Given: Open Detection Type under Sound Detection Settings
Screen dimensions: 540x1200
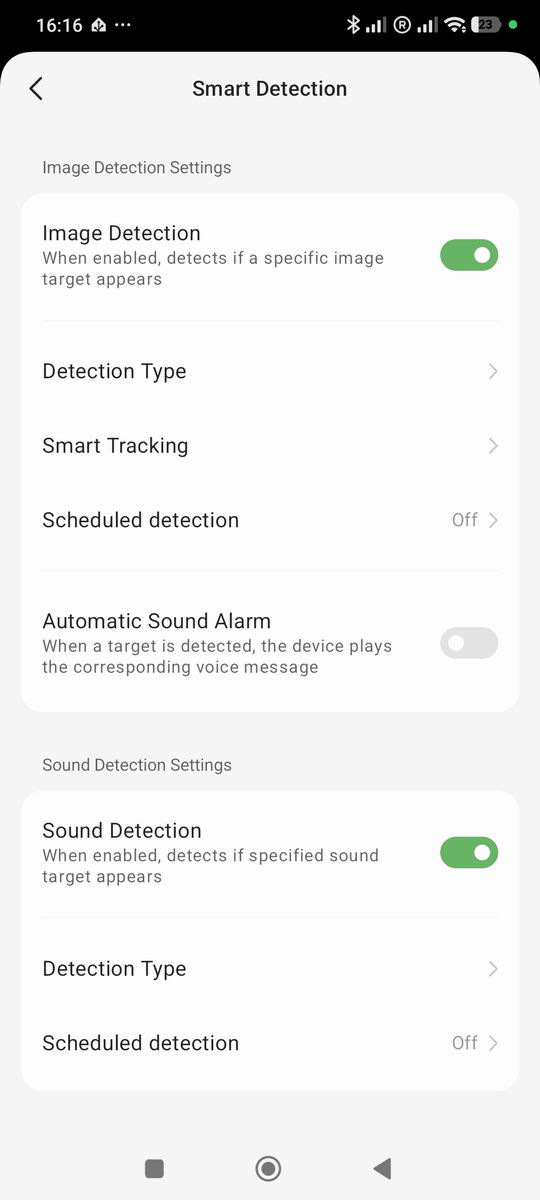Looking at the screenshot, I should [270, 968].
